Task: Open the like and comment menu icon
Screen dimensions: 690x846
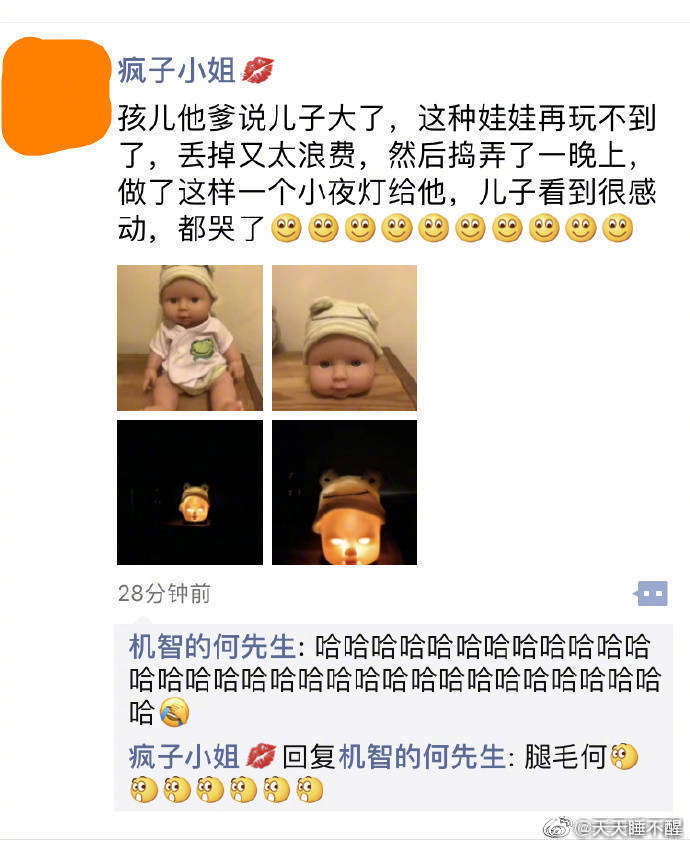Action: click(x=651, y=594)
